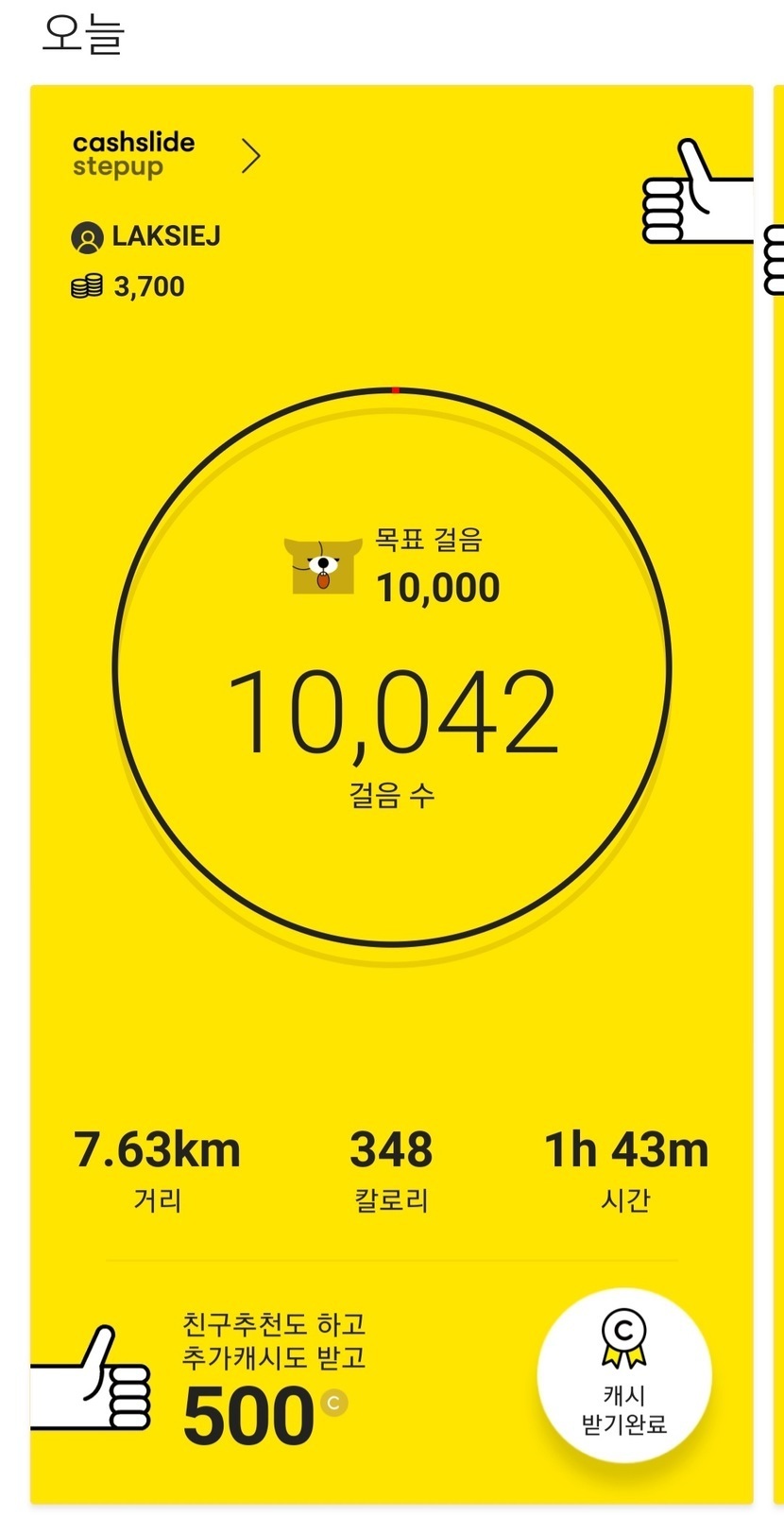Open the LAKSIEJ profile
The height and width of the screenshot is (1517, 784).
click(146, 236)
